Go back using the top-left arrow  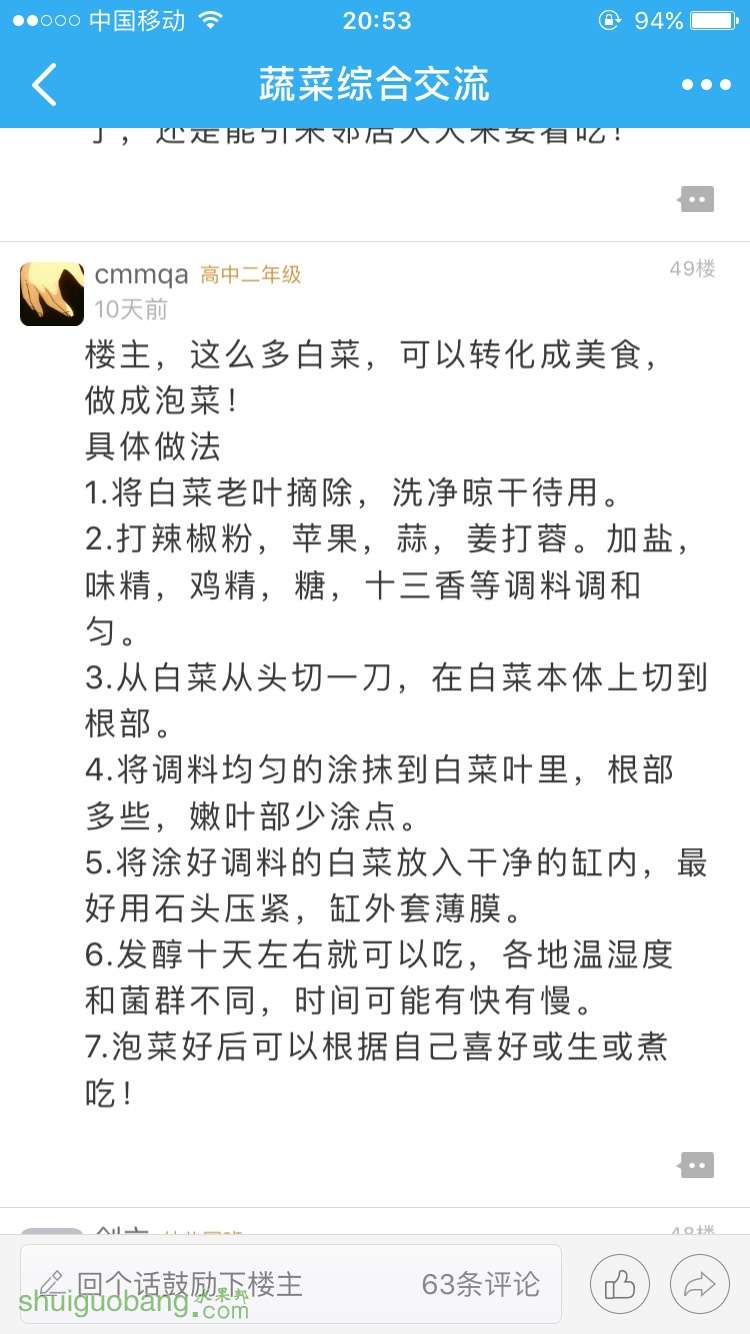coord(45,85)
